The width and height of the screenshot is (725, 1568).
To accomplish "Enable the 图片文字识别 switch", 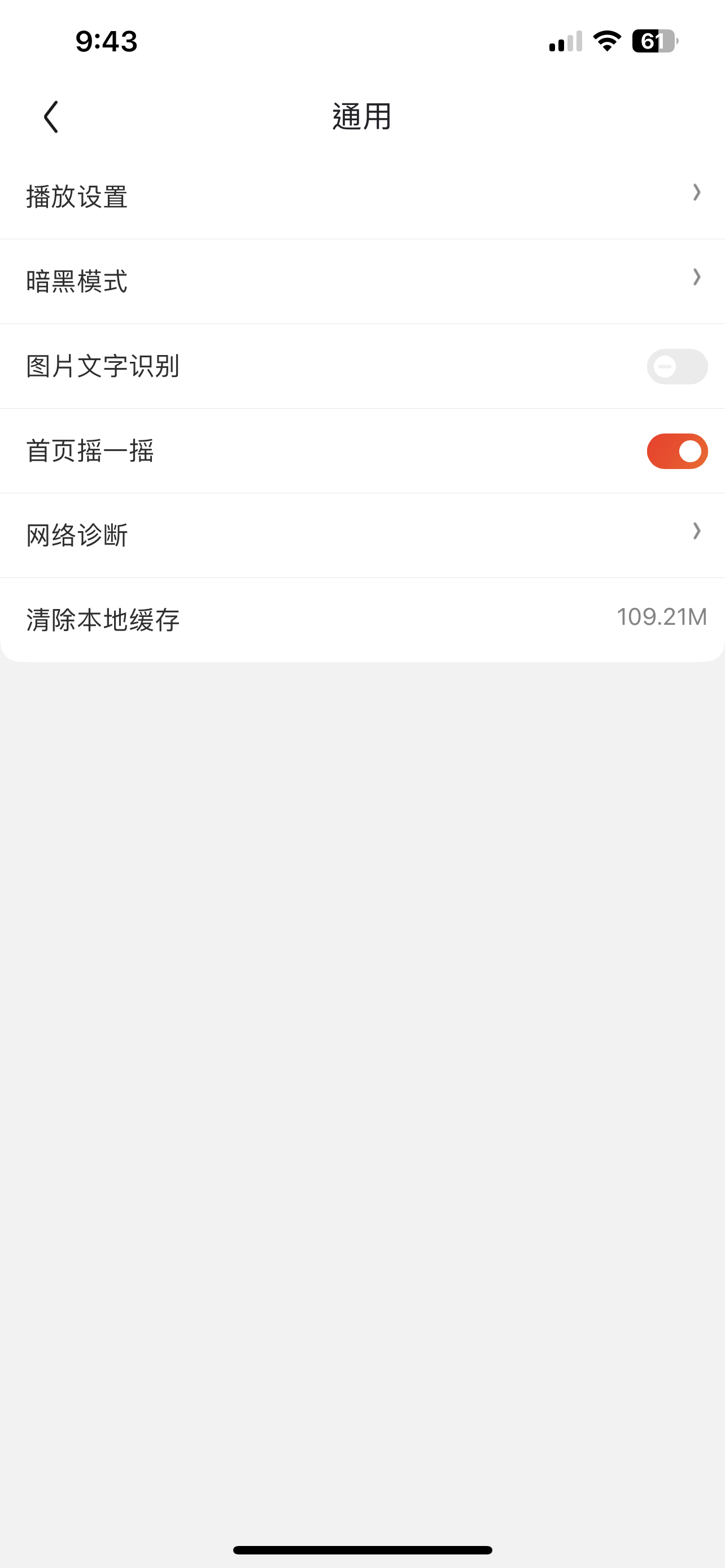I will [x=676, y=366].
